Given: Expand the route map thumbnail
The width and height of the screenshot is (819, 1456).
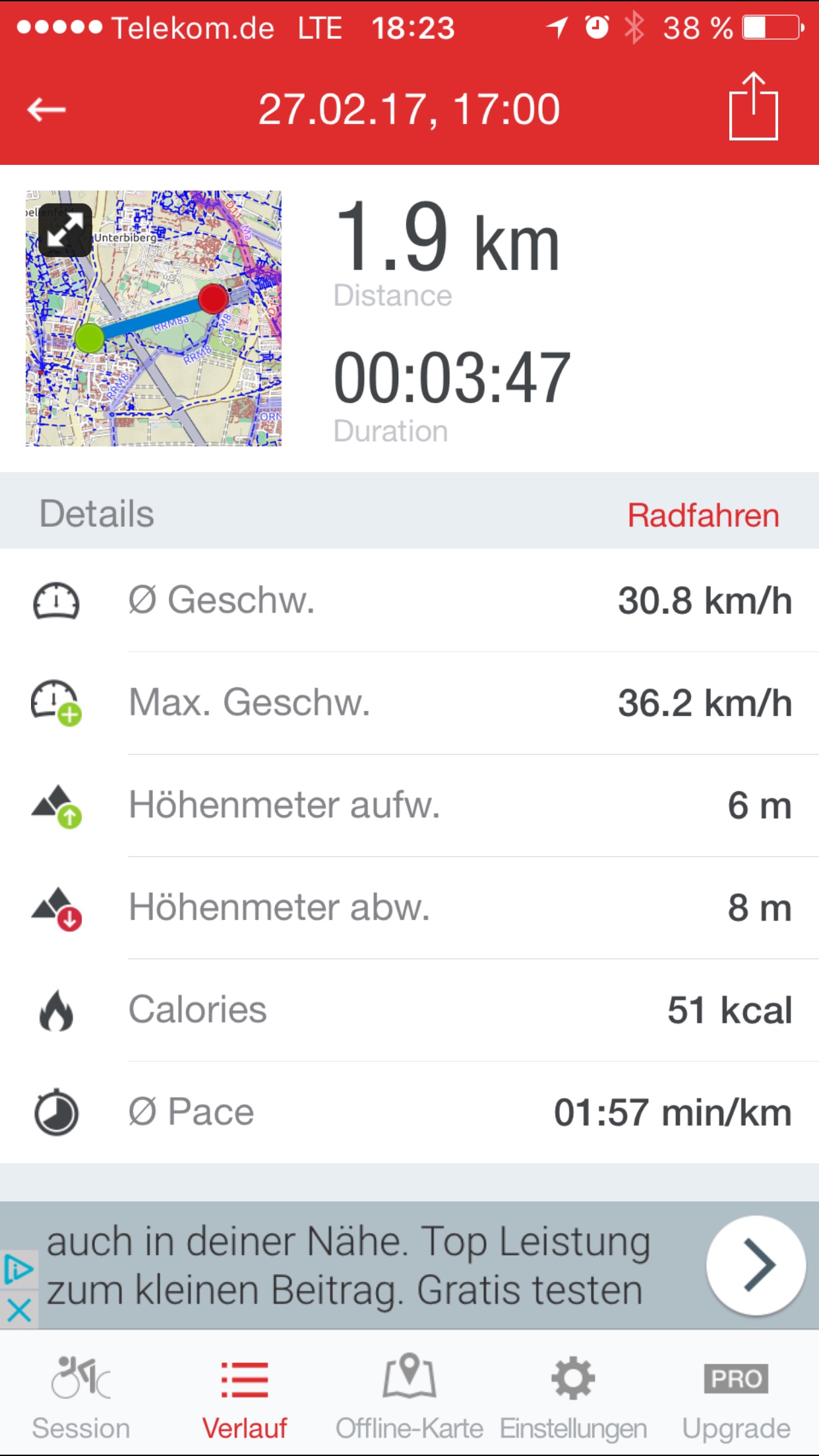Looking at the screenshot, I should [x=65, y=229].
